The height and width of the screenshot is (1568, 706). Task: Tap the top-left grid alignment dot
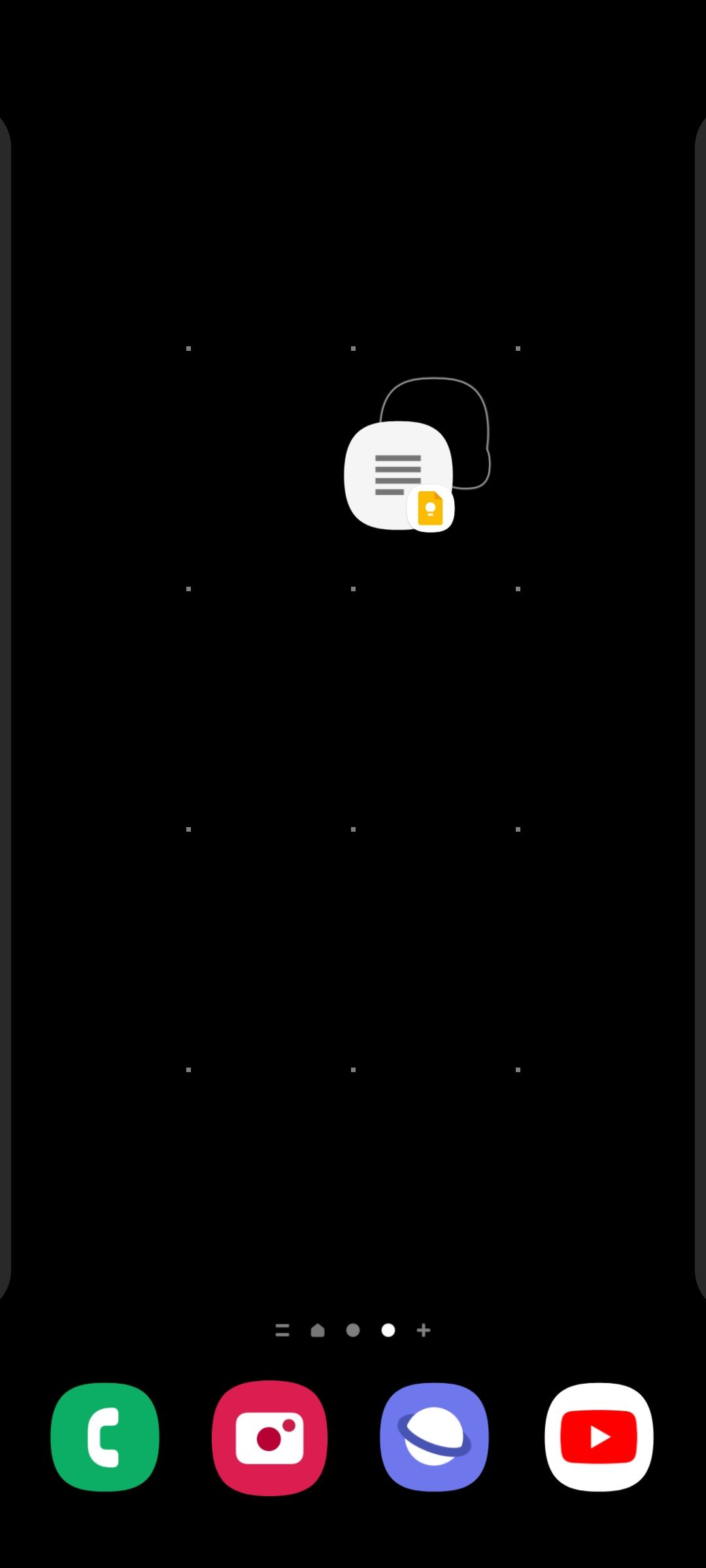coord(190,348)
